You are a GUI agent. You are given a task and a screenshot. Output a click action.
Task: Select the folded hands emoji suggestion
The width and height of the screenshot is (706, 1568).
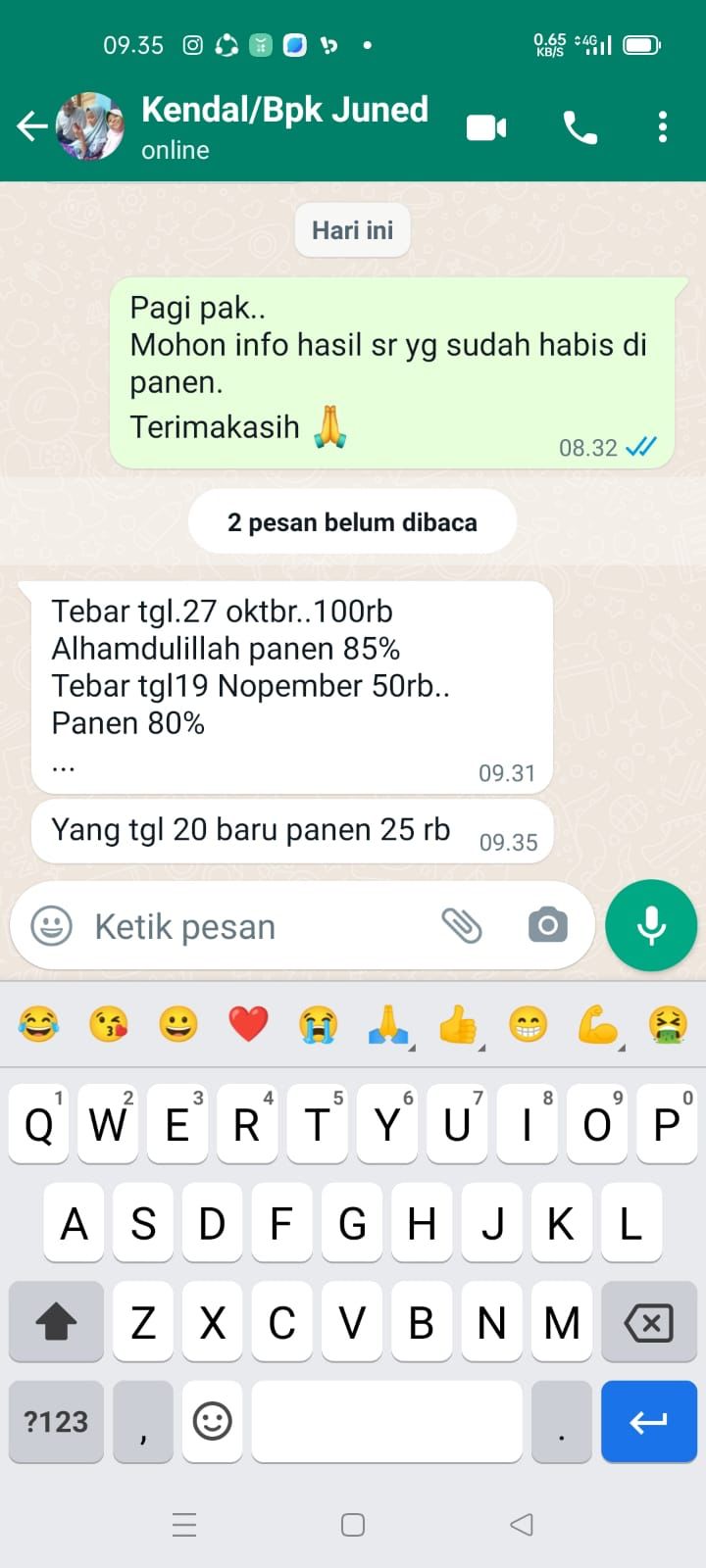(x=387, y=1024)
